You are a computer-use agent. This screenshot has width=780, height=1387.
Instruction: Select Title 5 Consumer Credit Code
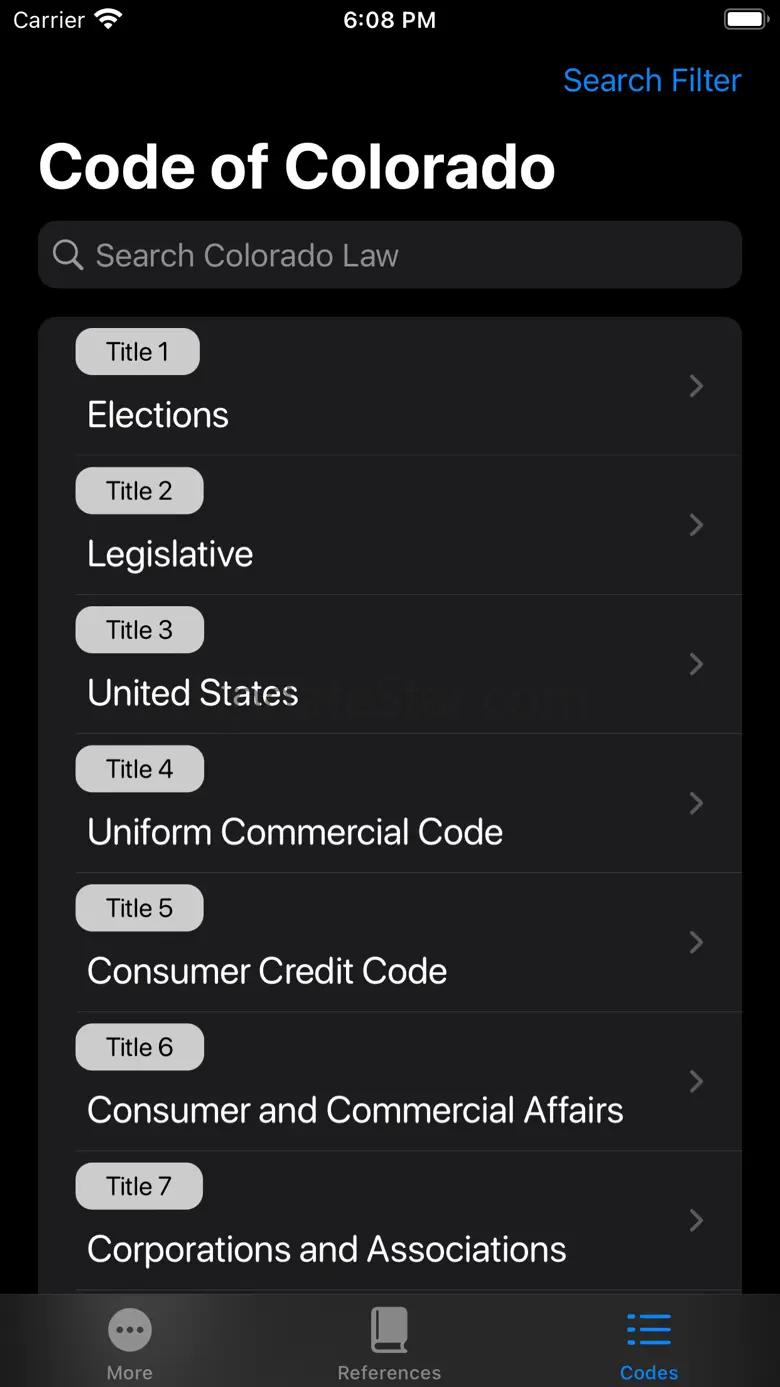390,943
